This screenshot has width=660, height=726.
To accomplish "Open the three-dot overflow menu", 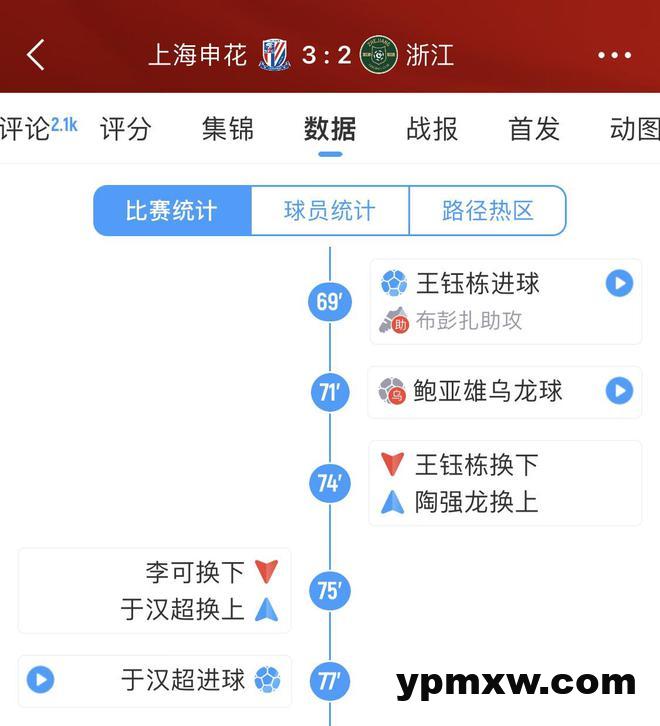I will tap(614, 55).
